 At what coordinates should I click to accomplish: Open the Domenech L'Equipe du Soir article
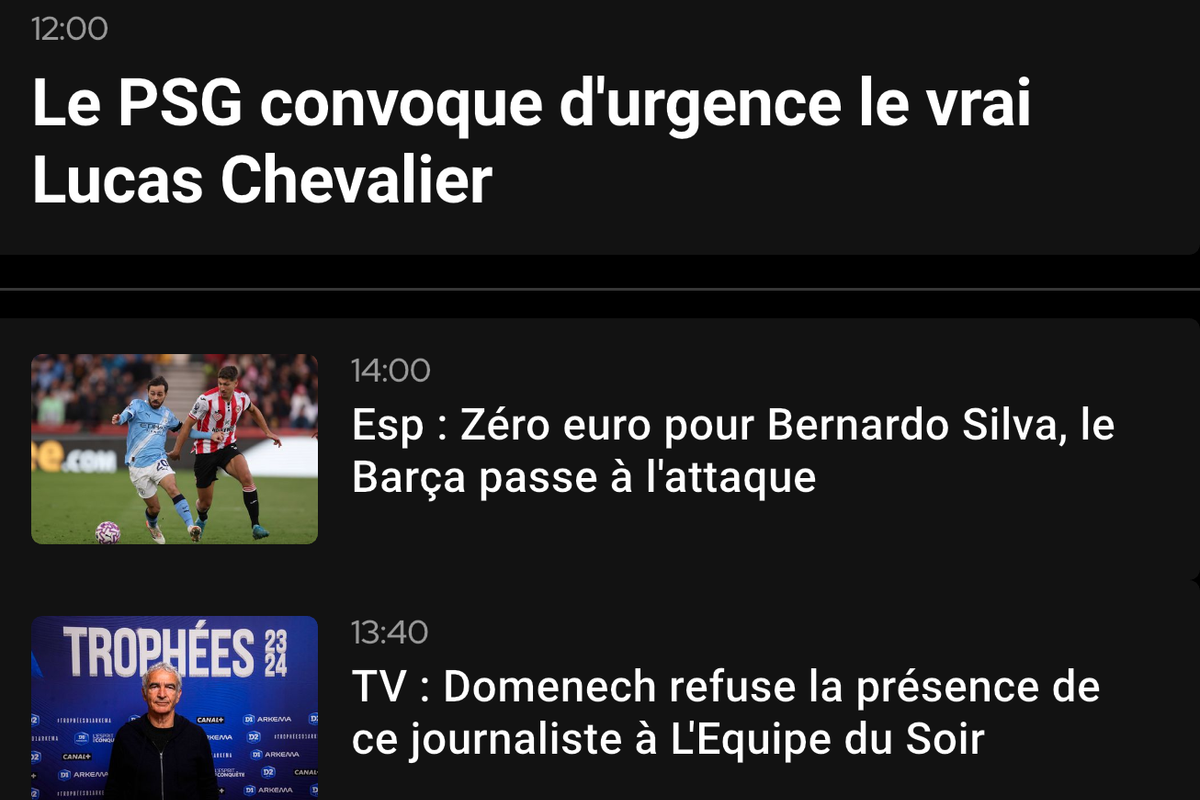725,713
